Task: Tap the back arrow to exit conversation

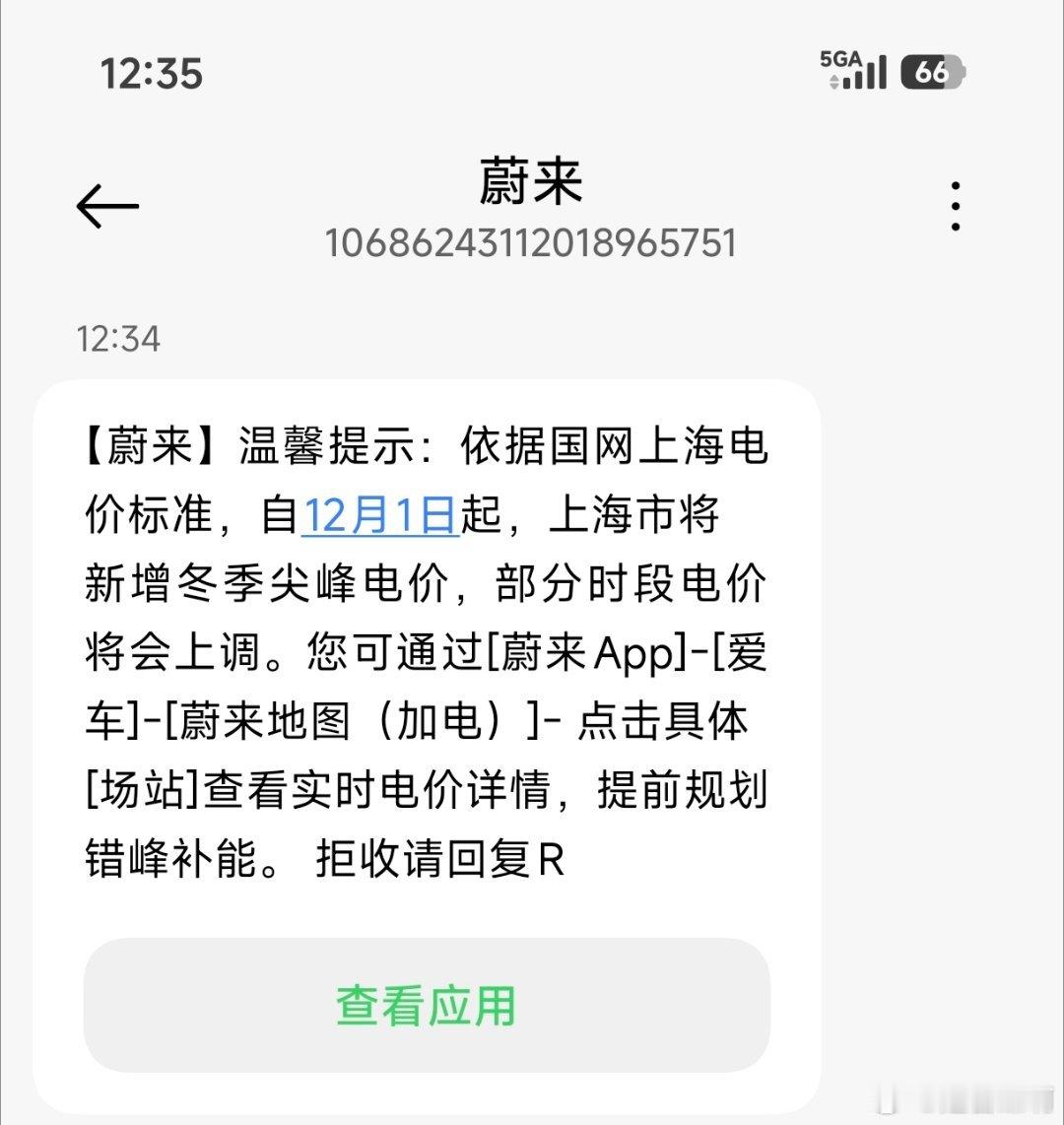Action: (106, 205)
